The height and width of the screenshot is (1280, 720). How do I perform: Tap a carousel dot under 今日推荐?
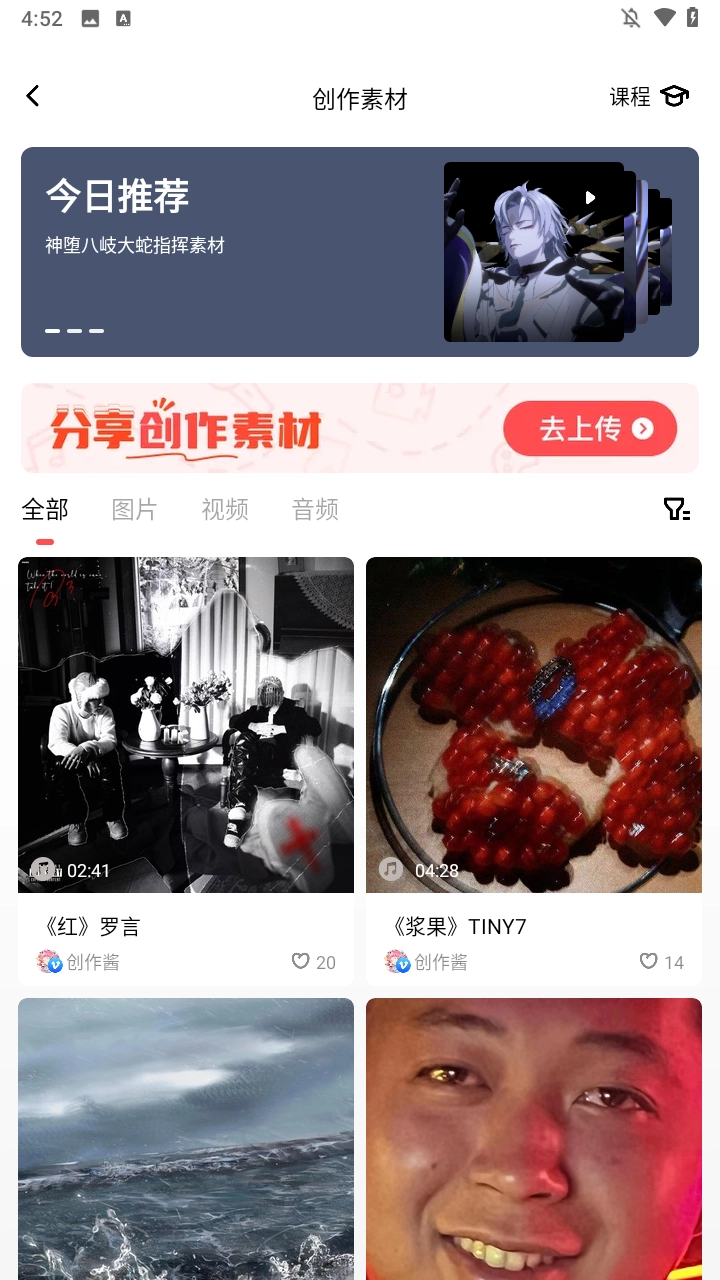pos(52,330)
